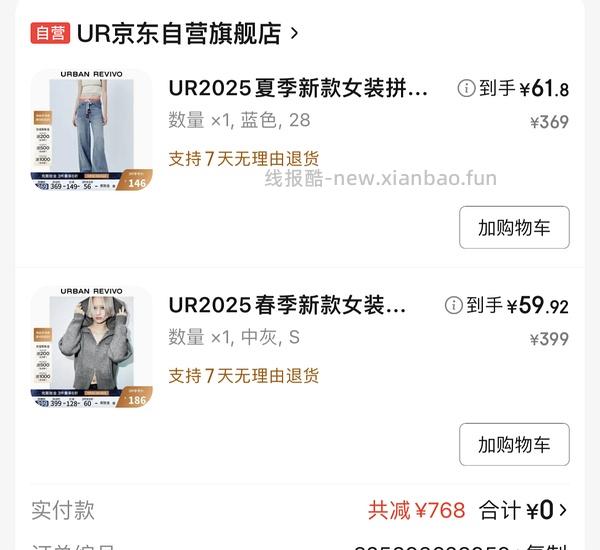This screenshot has height=550, width=600.
Task: Add the blue jeans to cart
Action: 514,227
